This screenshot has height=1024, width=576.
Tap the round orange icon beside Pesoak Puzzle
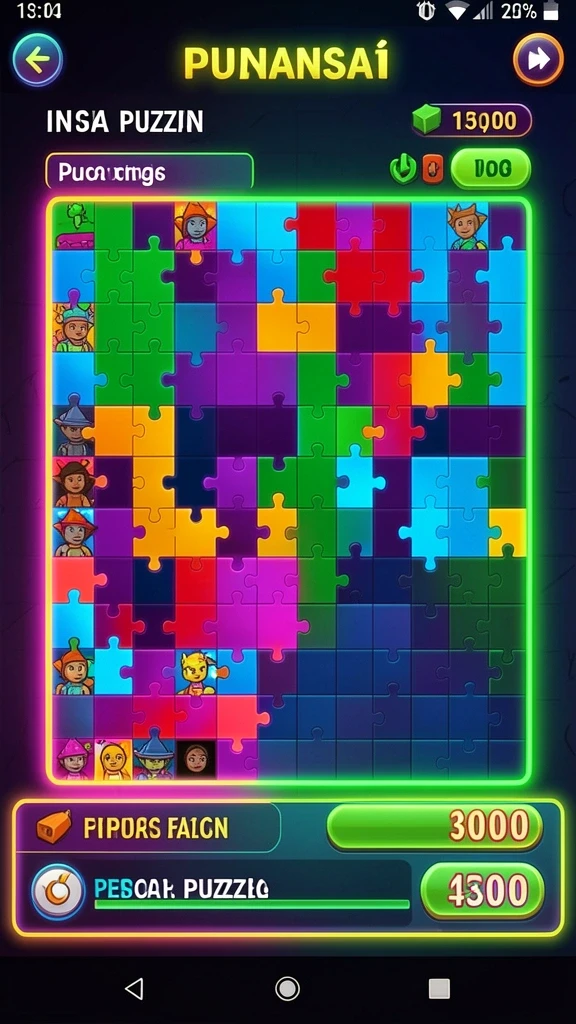click(x=57, y=891)
